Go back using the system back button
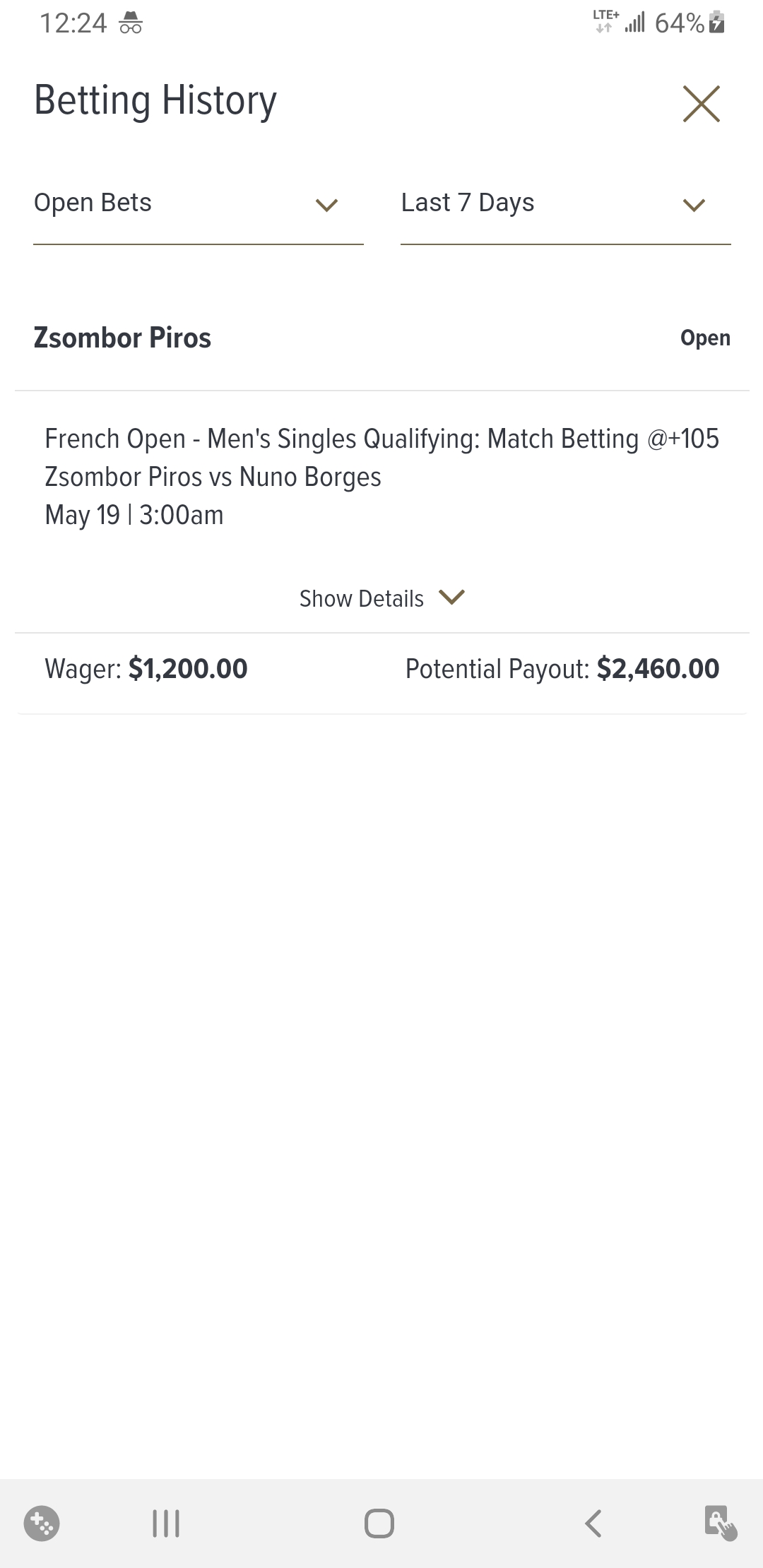The image size is (763, 1568). [x=593, y=1524]
